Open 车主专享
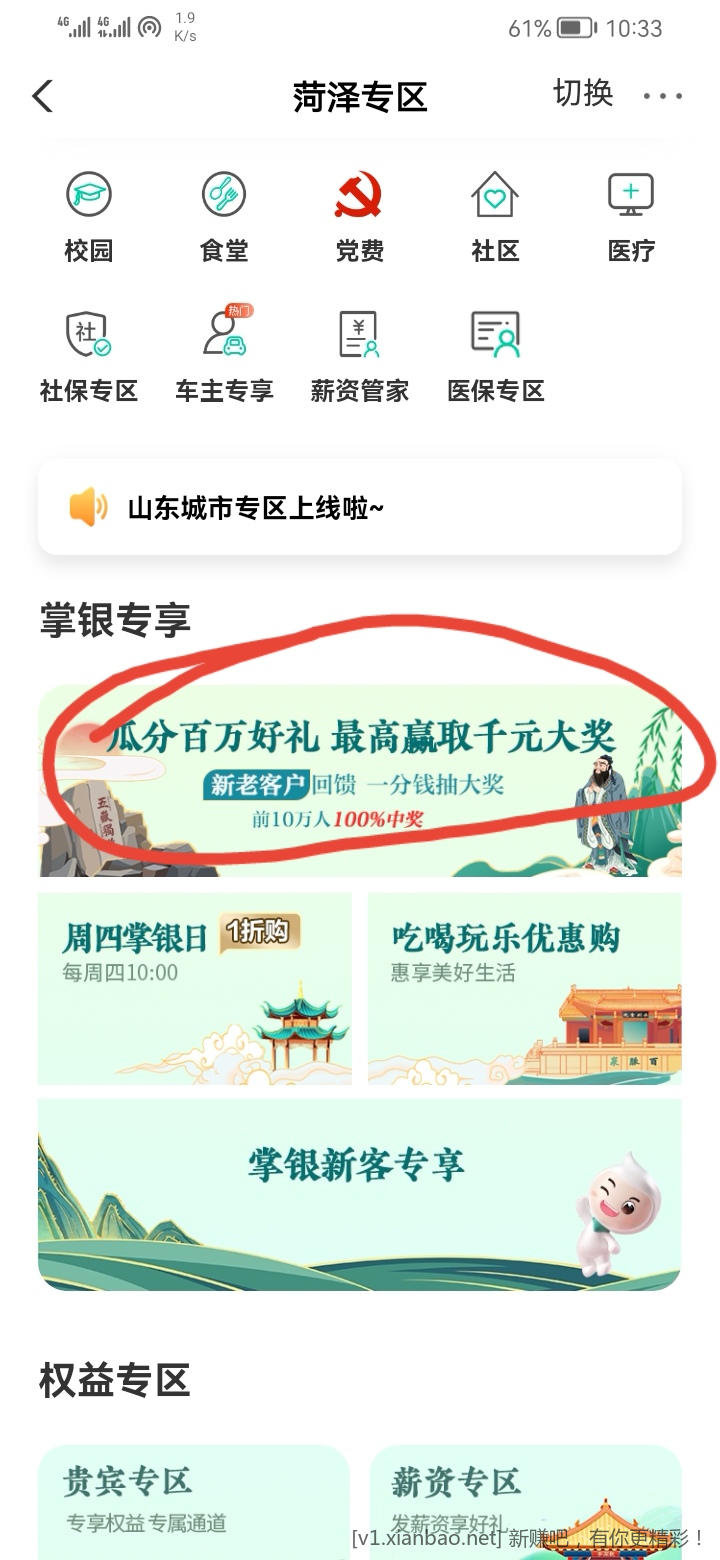Image resolution: width=720 pixels, height=1560 pixels. [224, 355]
